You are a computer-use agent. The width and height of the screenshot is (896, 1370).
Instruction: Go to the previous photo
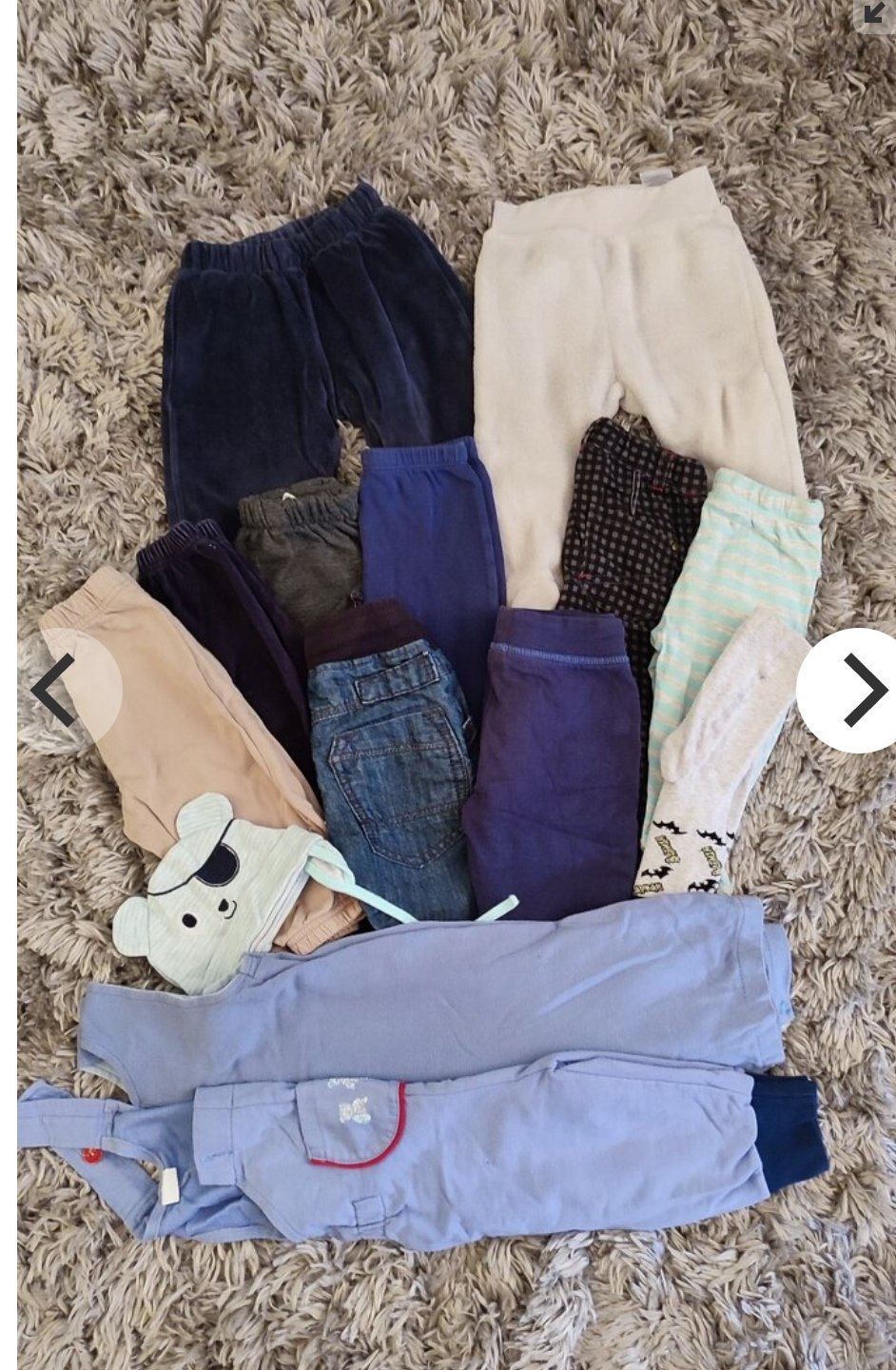pyautogui.click(x=55, y=690)
